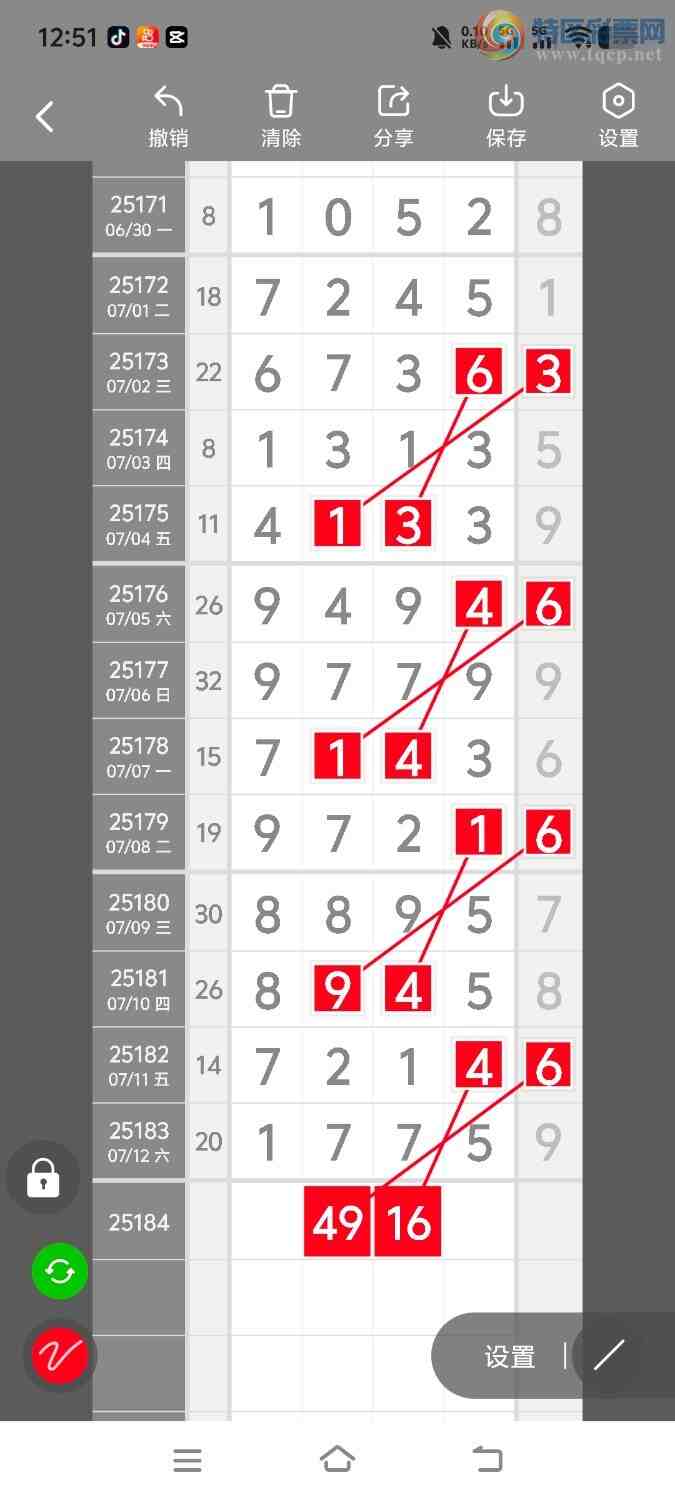Share the chart via 分享
The height and width of the screenshot is (1500, 675).
394,117
